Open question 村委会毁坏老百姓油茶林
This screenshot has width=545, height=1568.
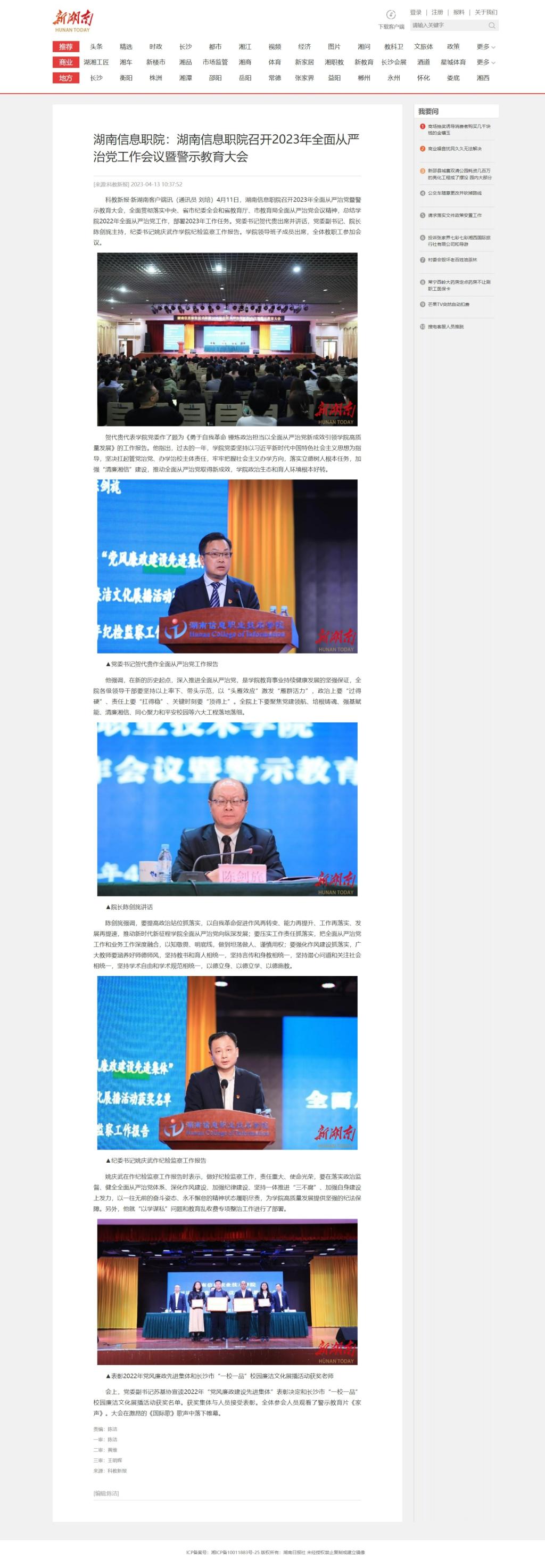pos(452,260)
